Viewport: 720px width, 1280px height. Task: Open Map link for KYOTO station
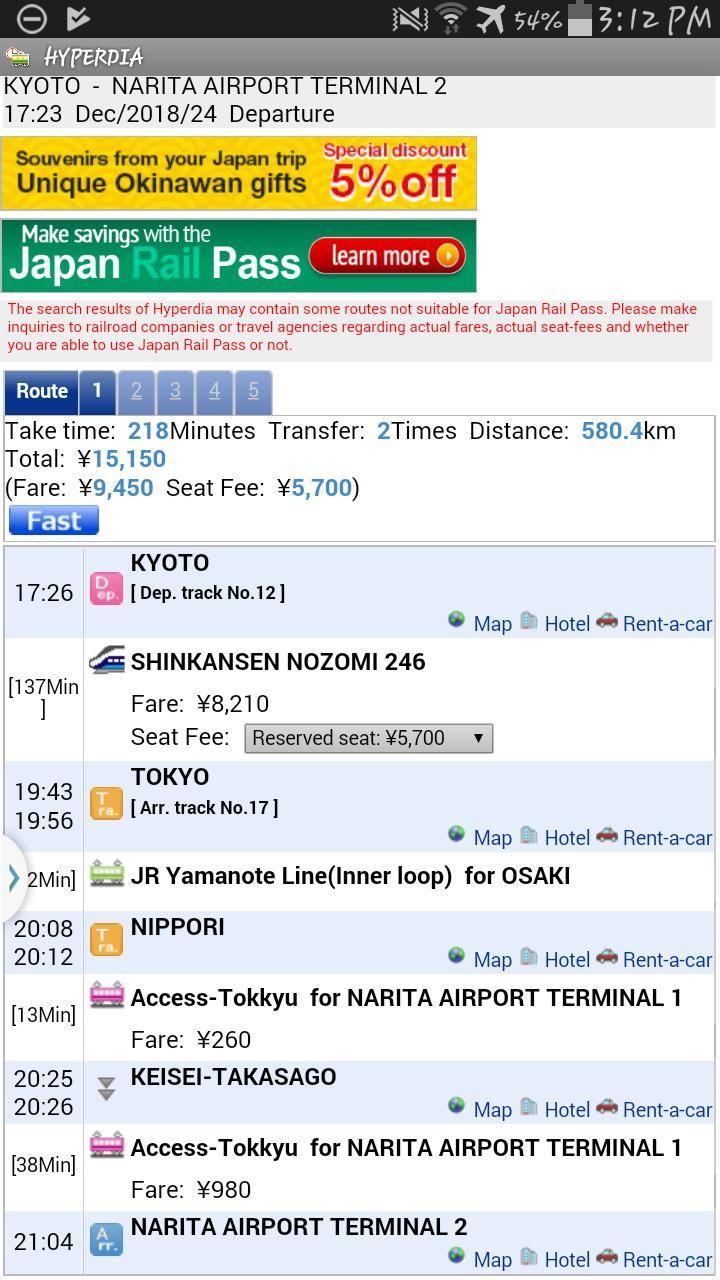(x=480, y=623)
